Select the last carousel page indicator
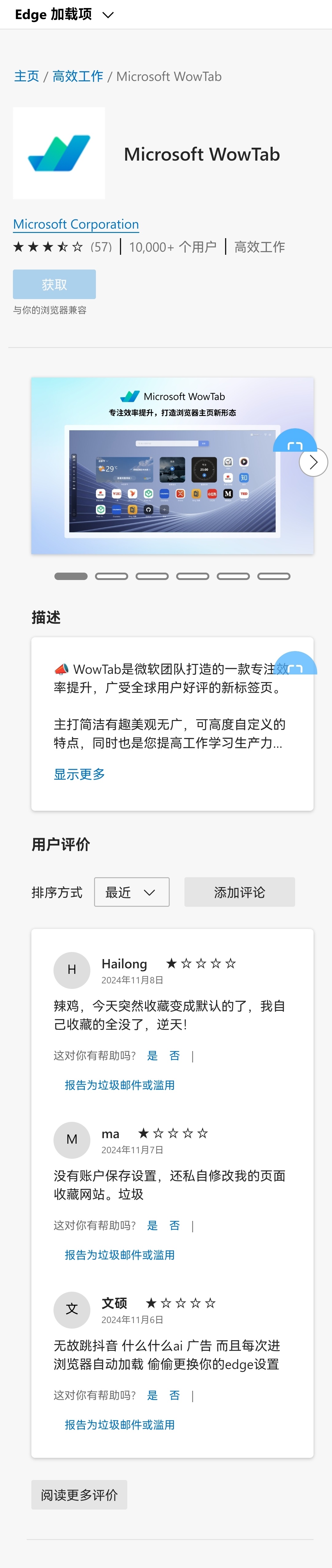Screen dimensions: 332x1568 click(274, 576)
